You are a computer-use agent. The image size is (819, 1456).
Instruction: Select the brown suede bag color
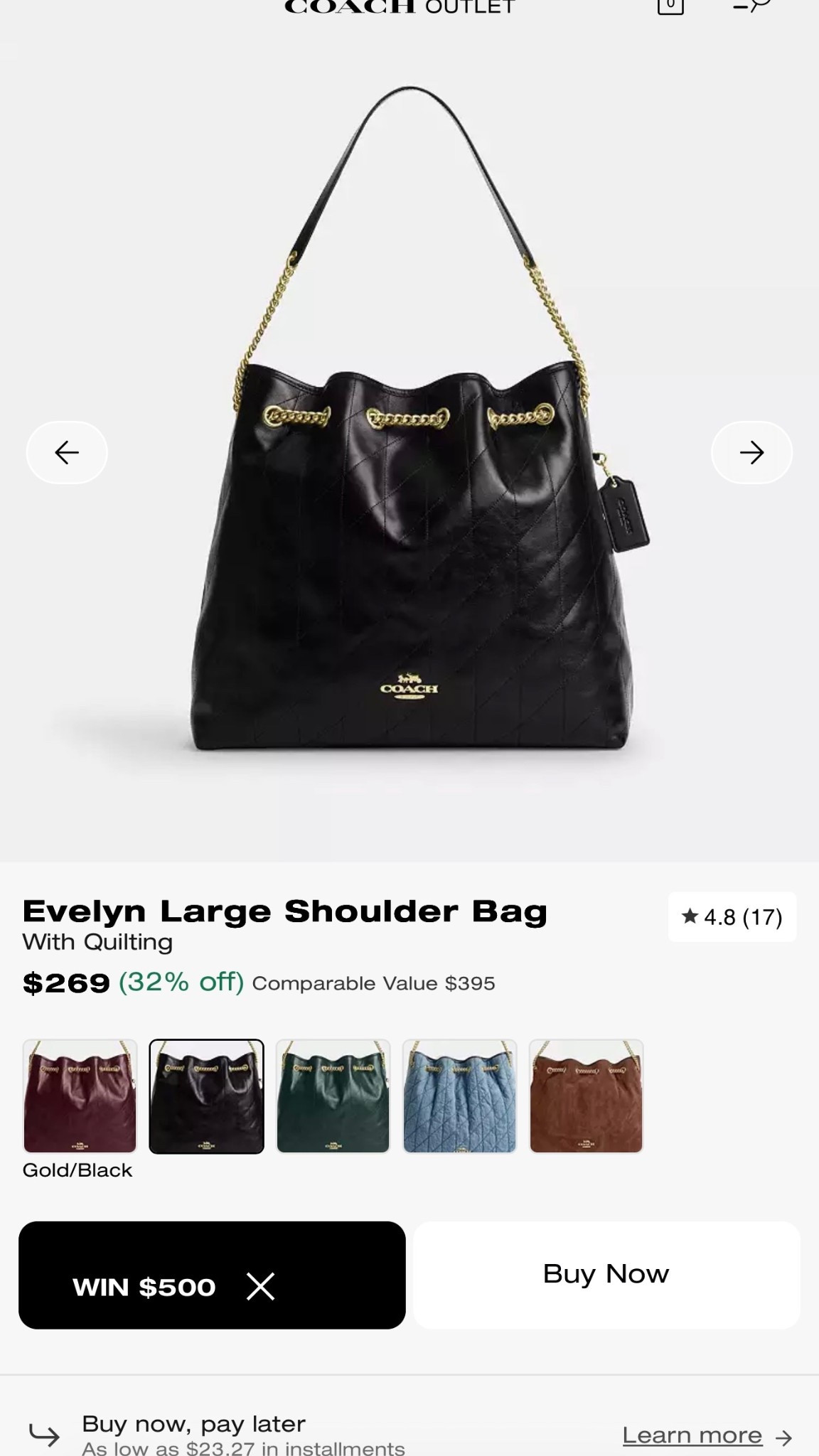tap(586, 1096)
